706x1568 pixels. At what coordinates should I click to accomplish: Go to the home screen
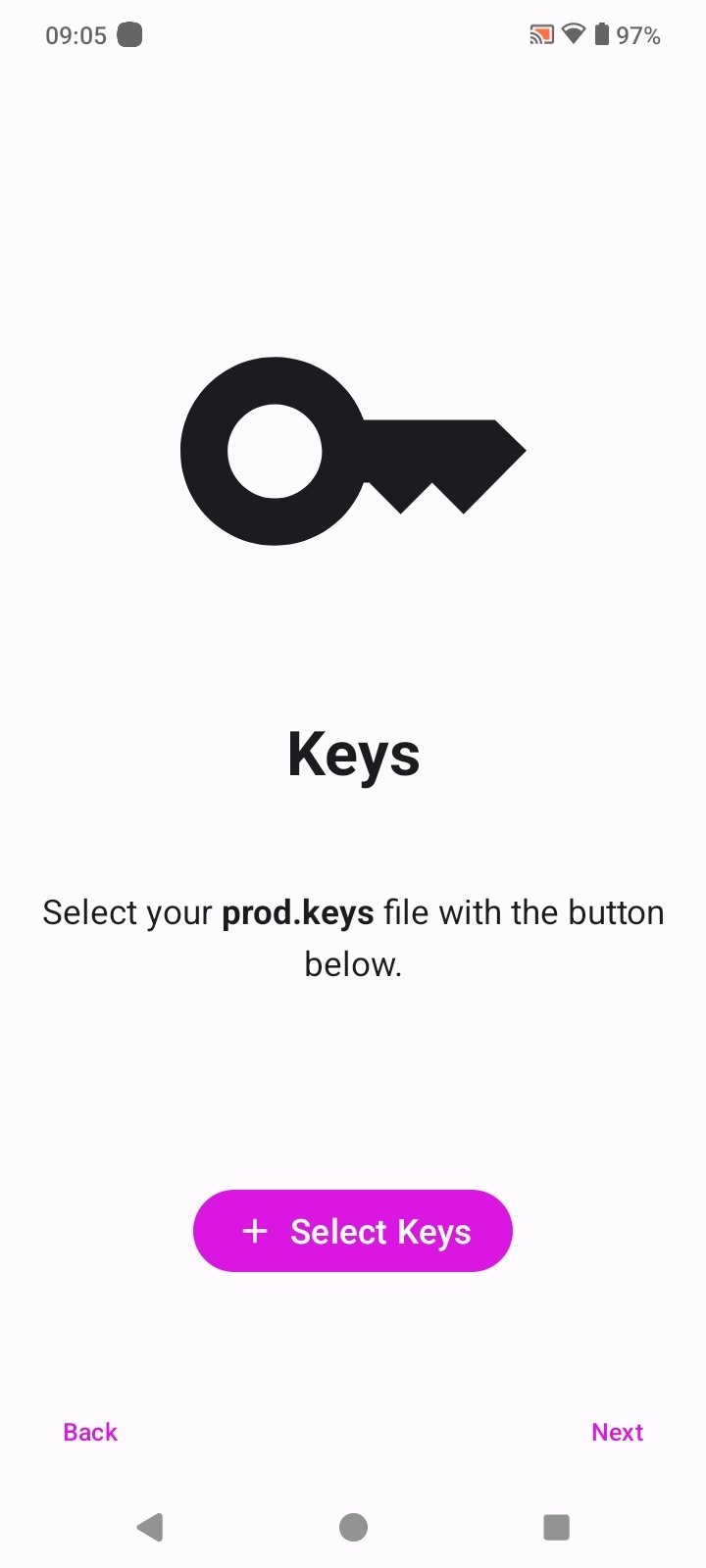[353, 1527]
